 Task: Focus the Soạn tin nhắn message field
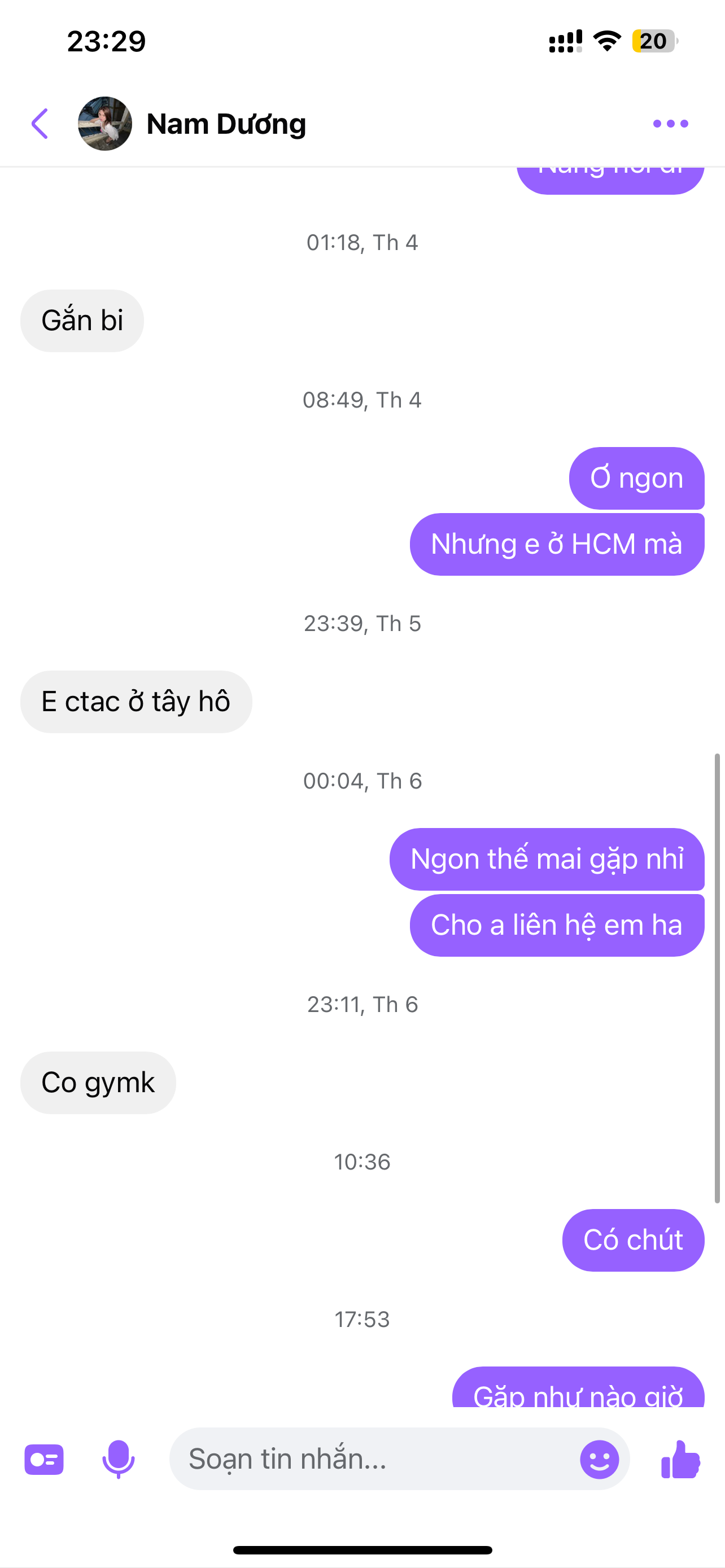(x=377, y=1460)
